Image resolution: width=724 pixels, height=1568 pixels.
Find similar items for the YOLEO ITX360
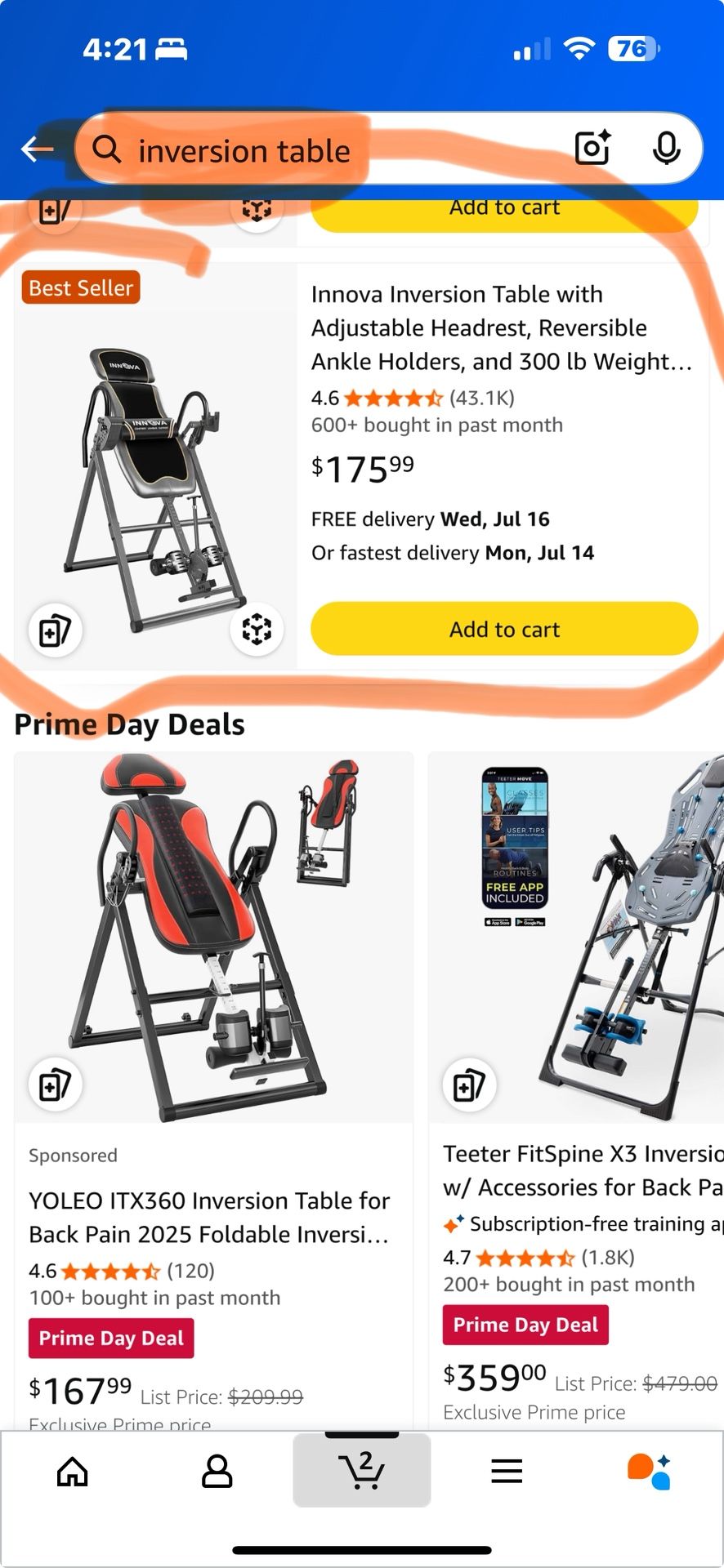[55, 1085]
